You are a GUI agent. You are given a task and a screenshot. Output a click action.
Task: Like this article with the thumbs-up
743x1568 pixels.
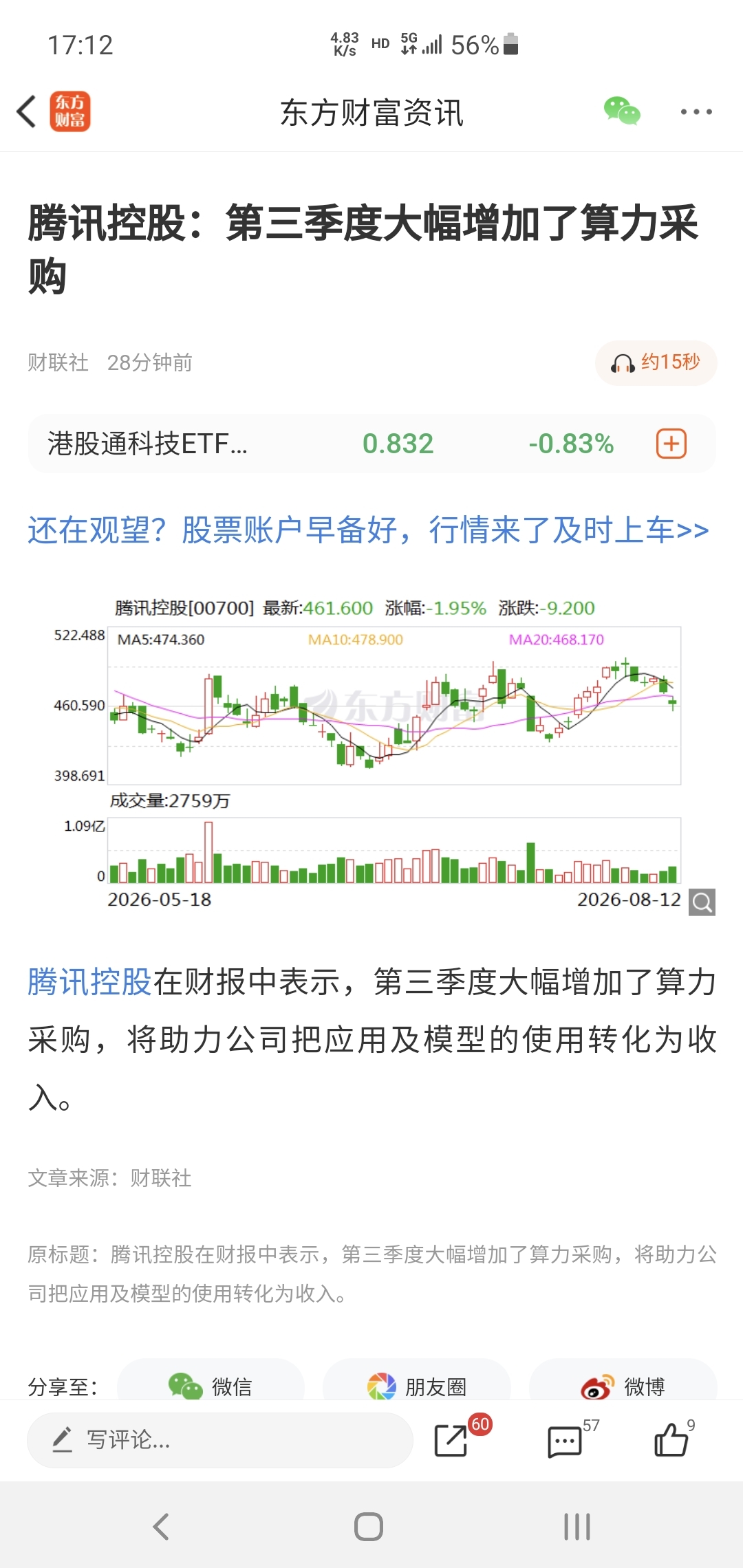673,1437
